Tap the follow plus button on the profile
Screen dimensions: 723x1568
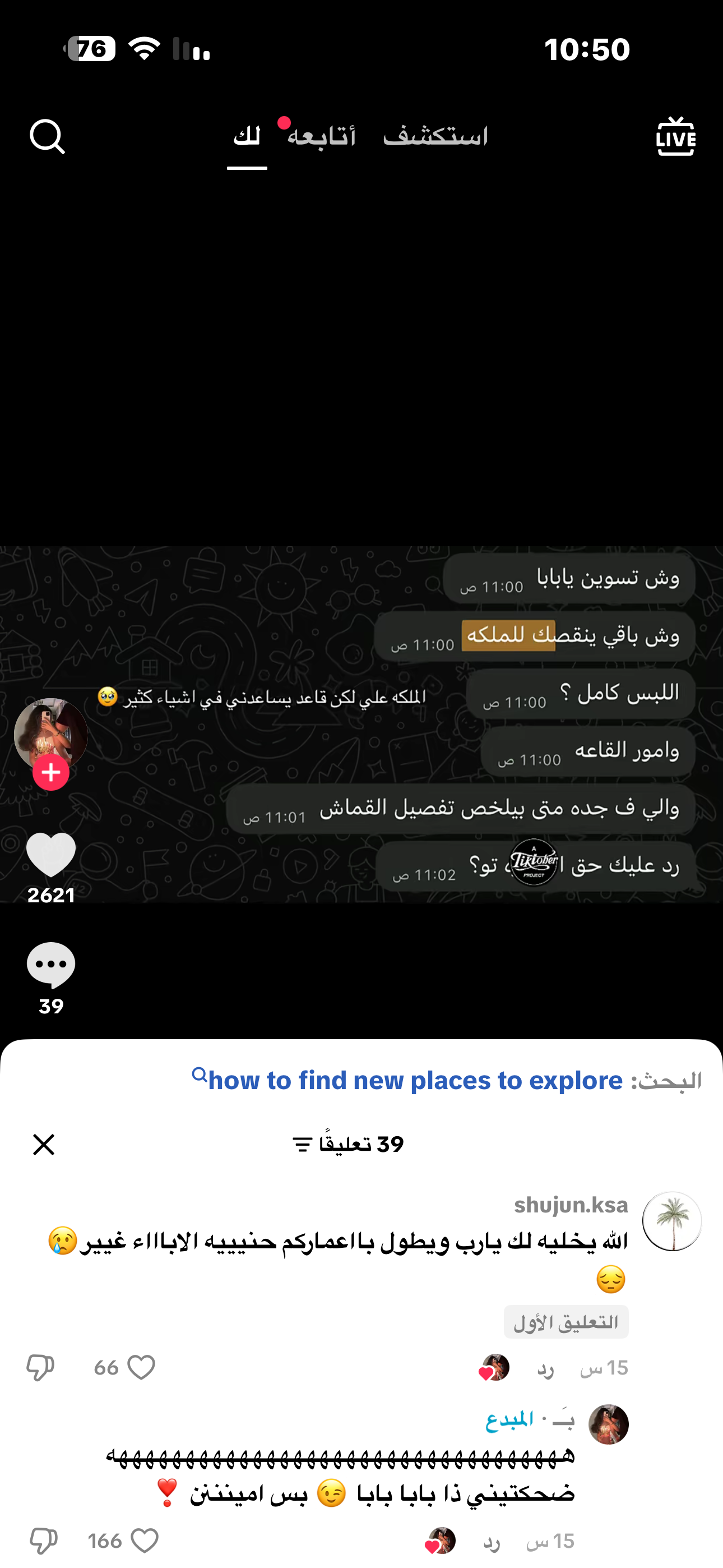pyautogui.click(x=51, y=772)
